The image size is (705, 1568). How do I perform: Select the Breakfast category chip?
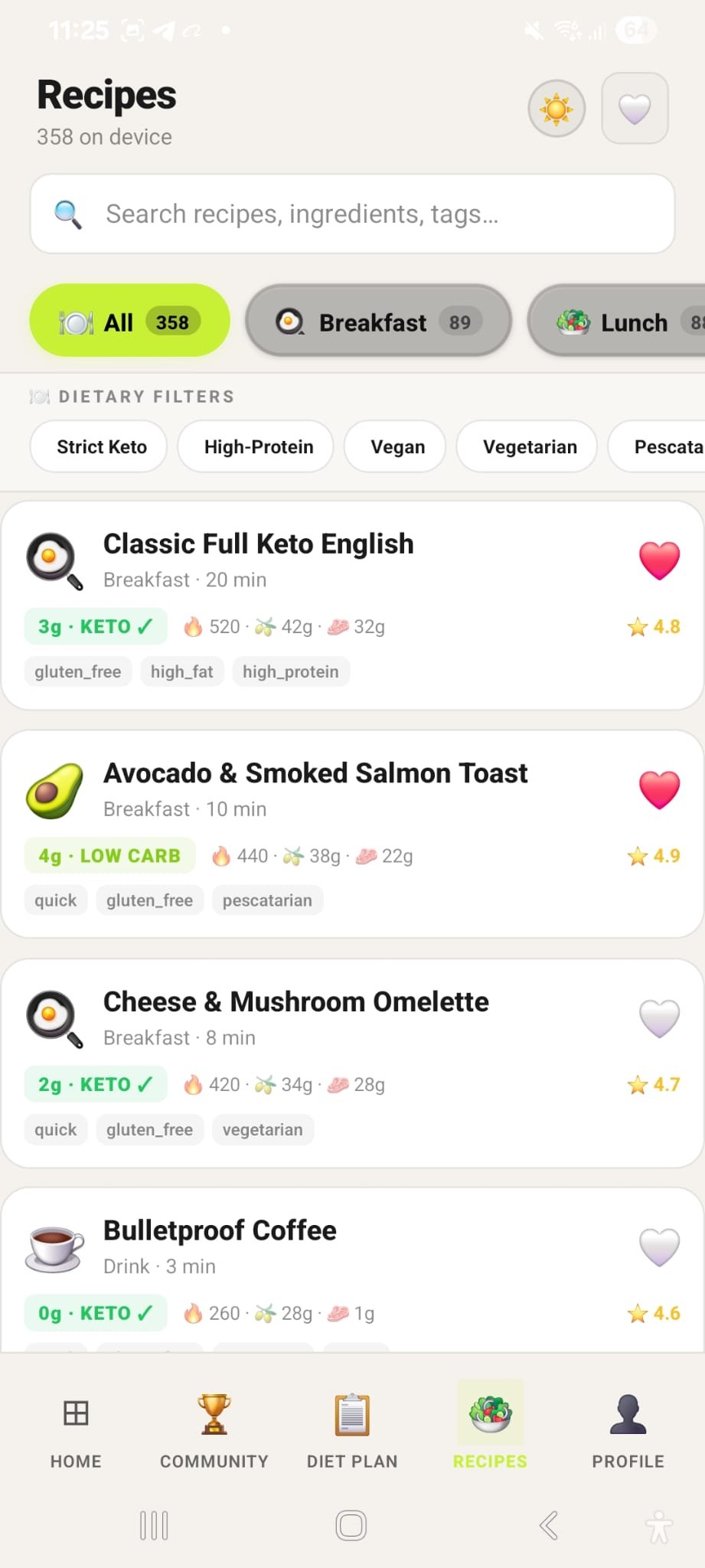coord(378,322)
